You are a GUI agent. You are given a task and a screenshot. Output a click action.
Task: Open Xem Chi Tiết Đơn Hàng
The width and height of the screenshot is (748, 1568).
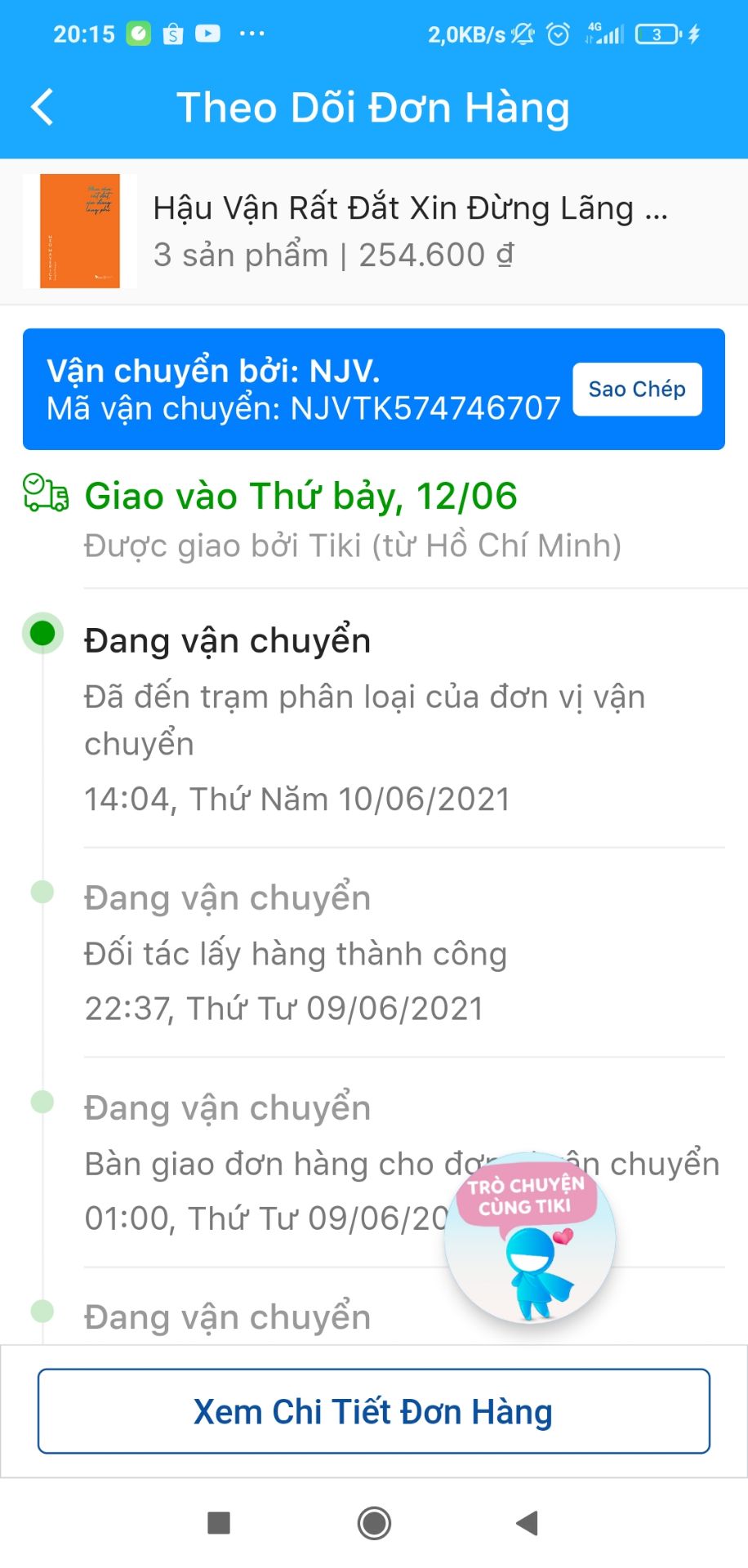pyautogui.click(x=374, y=1410)
